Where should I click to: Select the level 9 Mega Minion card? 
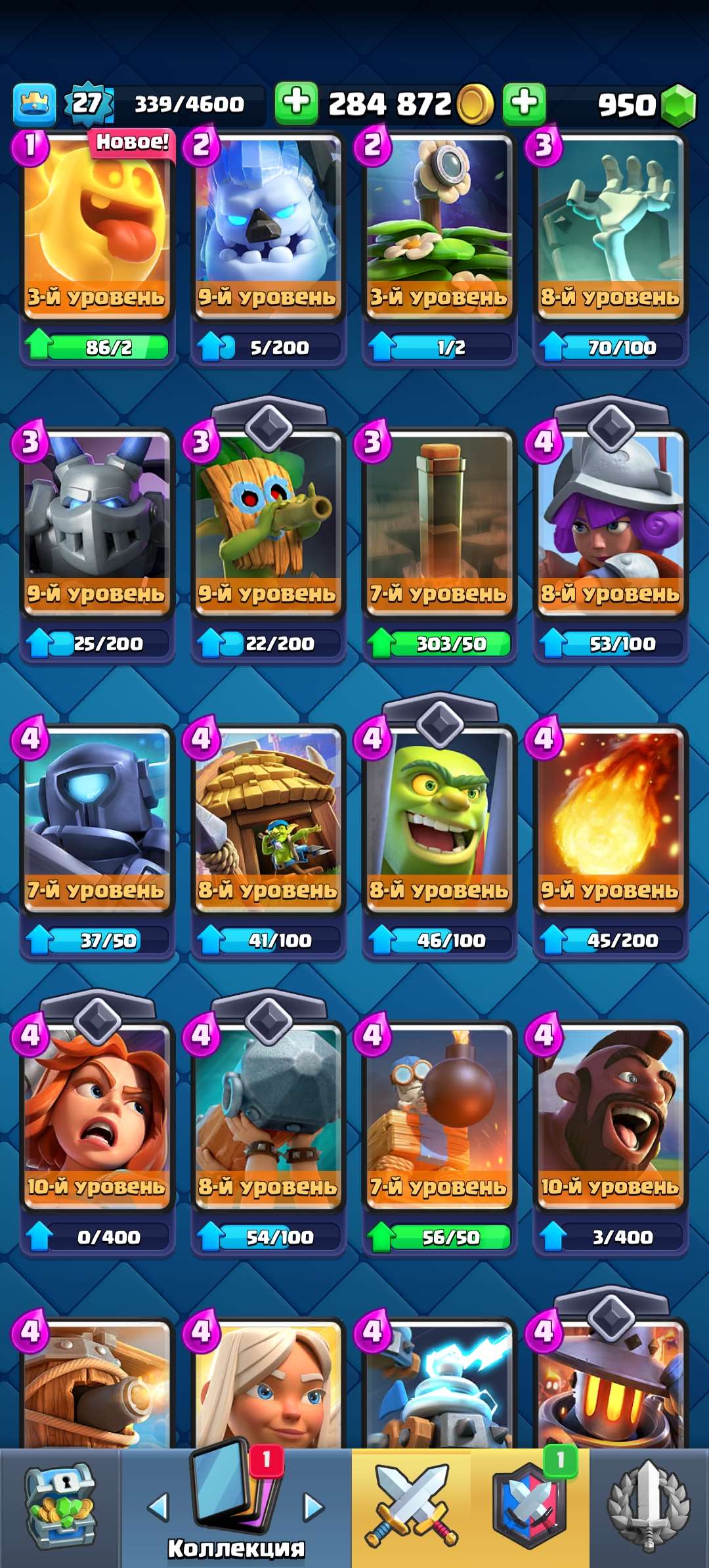[97, 520]
